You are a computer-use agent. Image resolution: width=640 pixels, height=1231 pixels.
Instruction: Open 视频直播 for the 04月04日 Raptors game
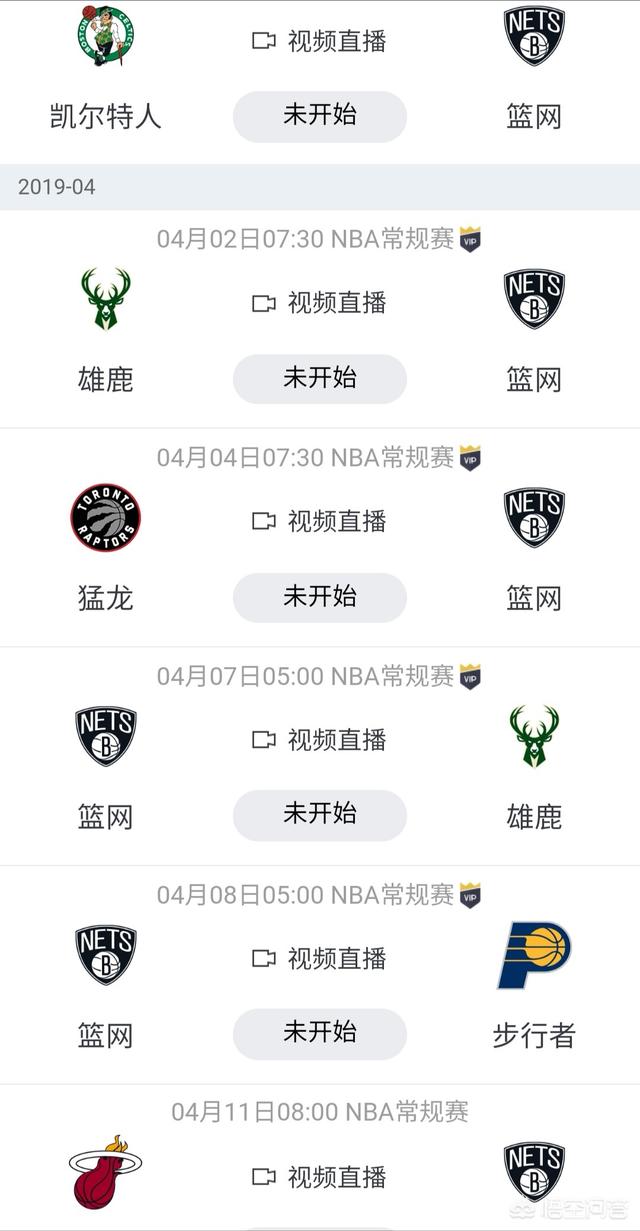319,521
